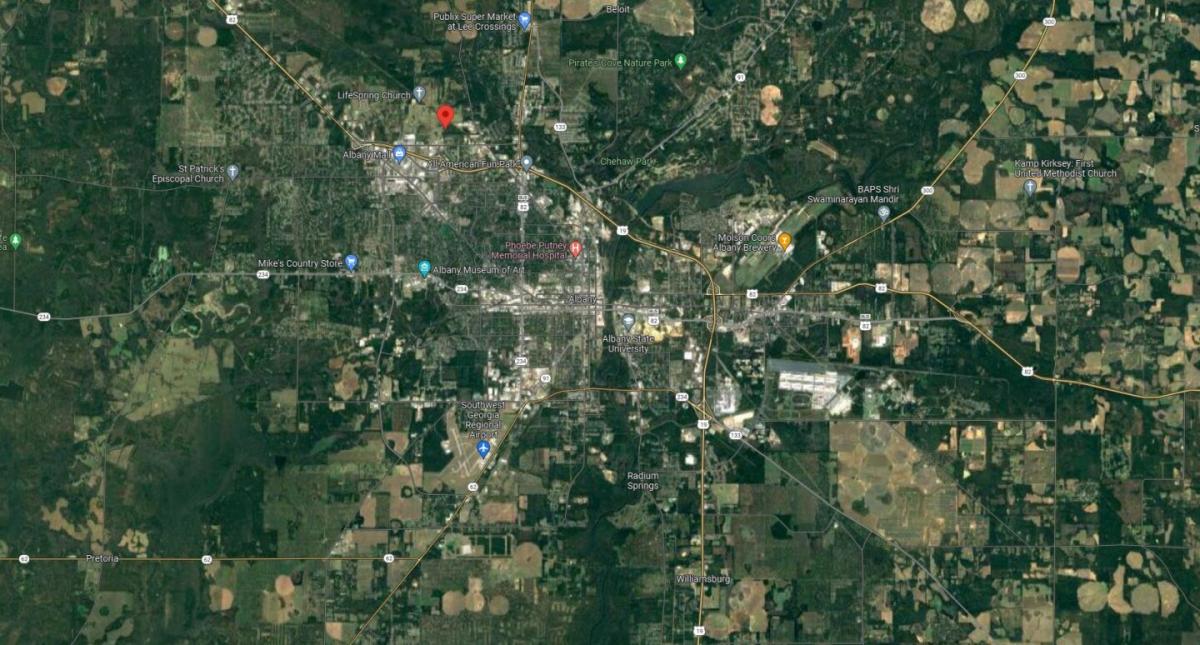This screenshot has height=645, width=1200.
Task: Tap St Patrick's Episcopal Church marker
Action: pyautogui.click(x=233, y=172)
